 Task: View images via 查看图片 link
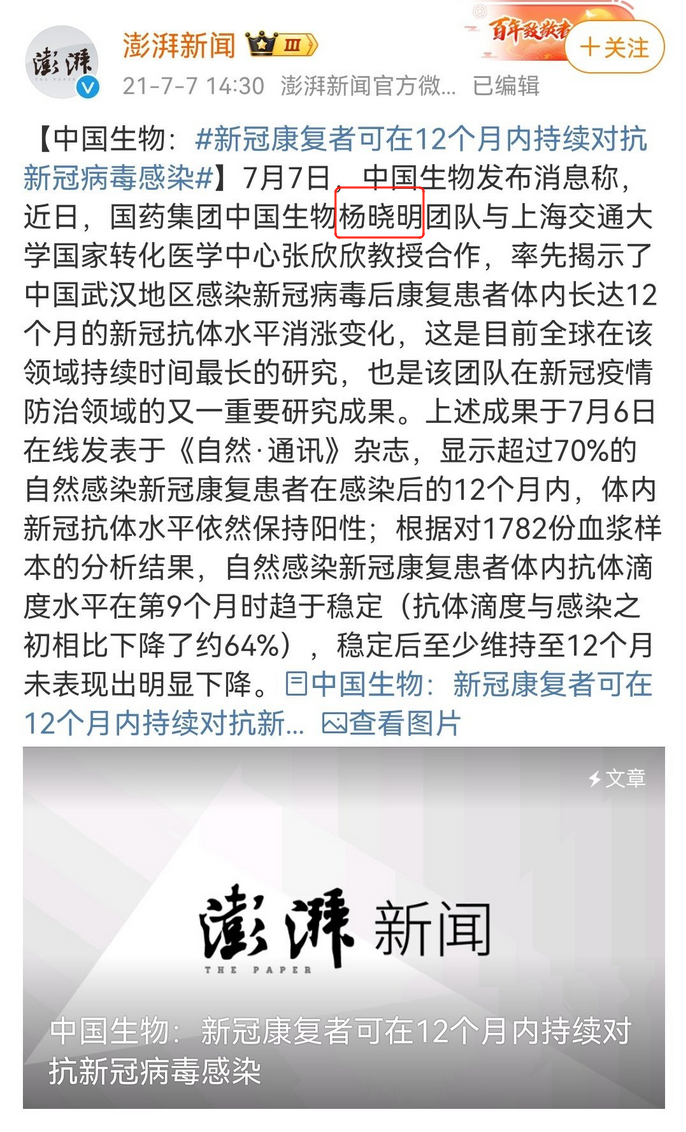point(392,722)
